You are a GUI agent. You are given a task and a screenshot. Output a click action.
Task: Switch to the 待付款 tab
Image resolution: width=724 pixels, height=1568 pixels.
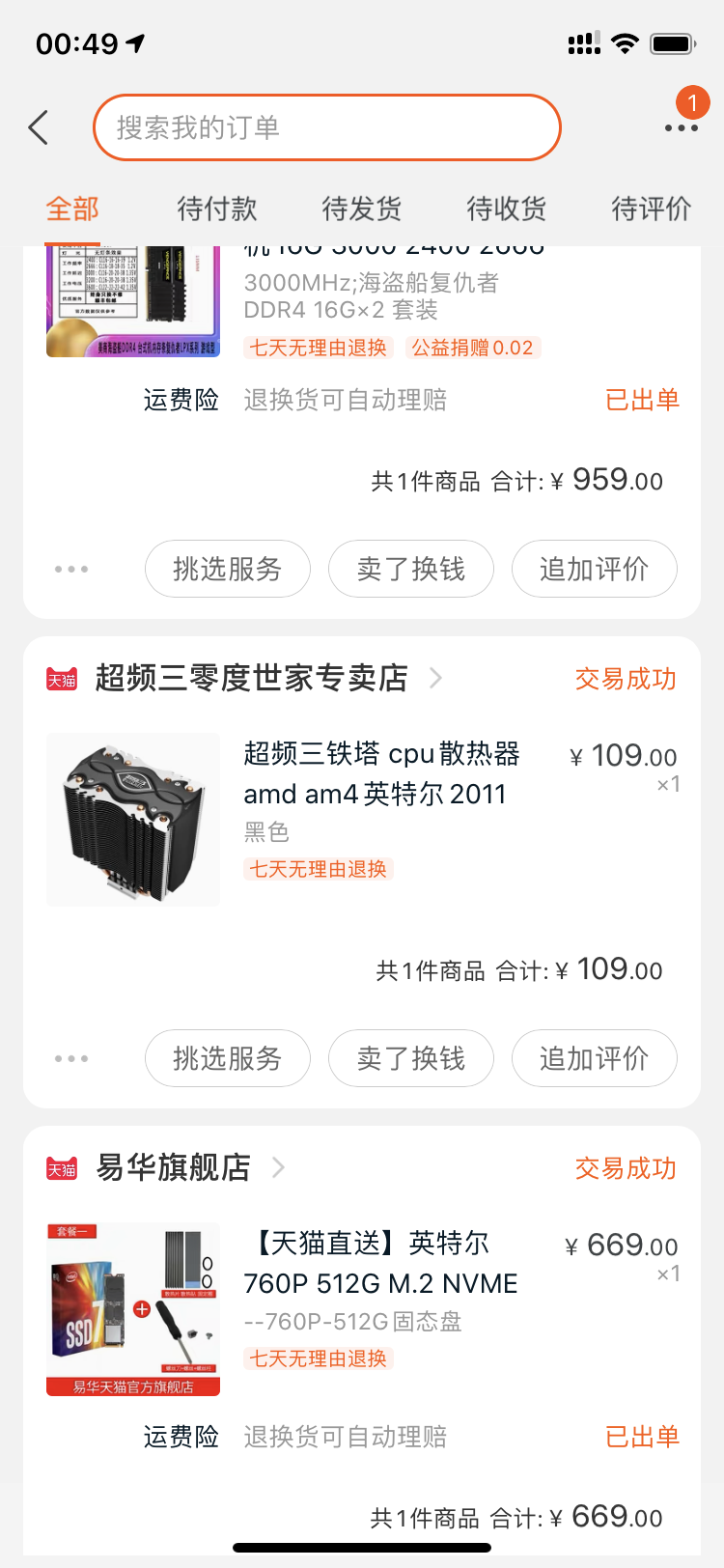(215, 209)
